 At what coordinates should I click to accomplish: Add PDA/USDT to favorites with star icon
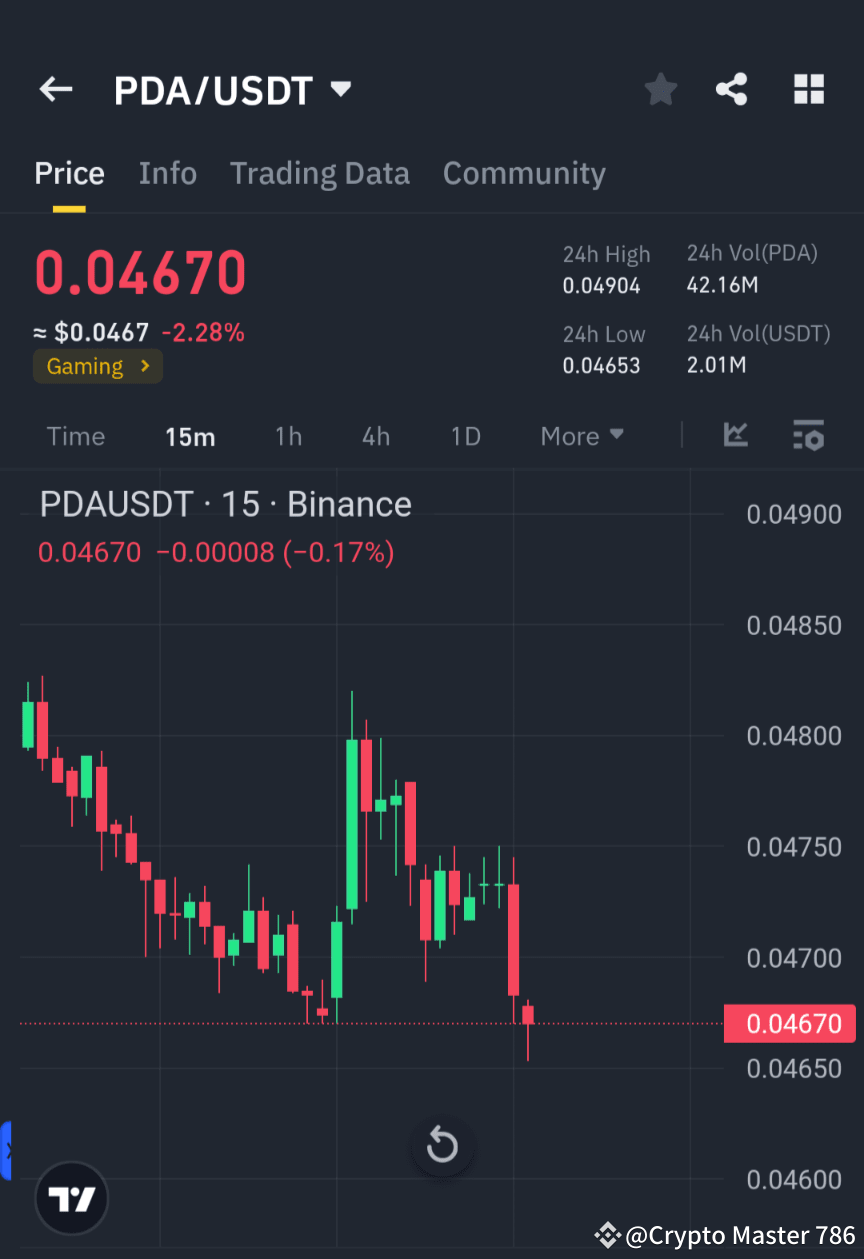(x=660, y=89)
